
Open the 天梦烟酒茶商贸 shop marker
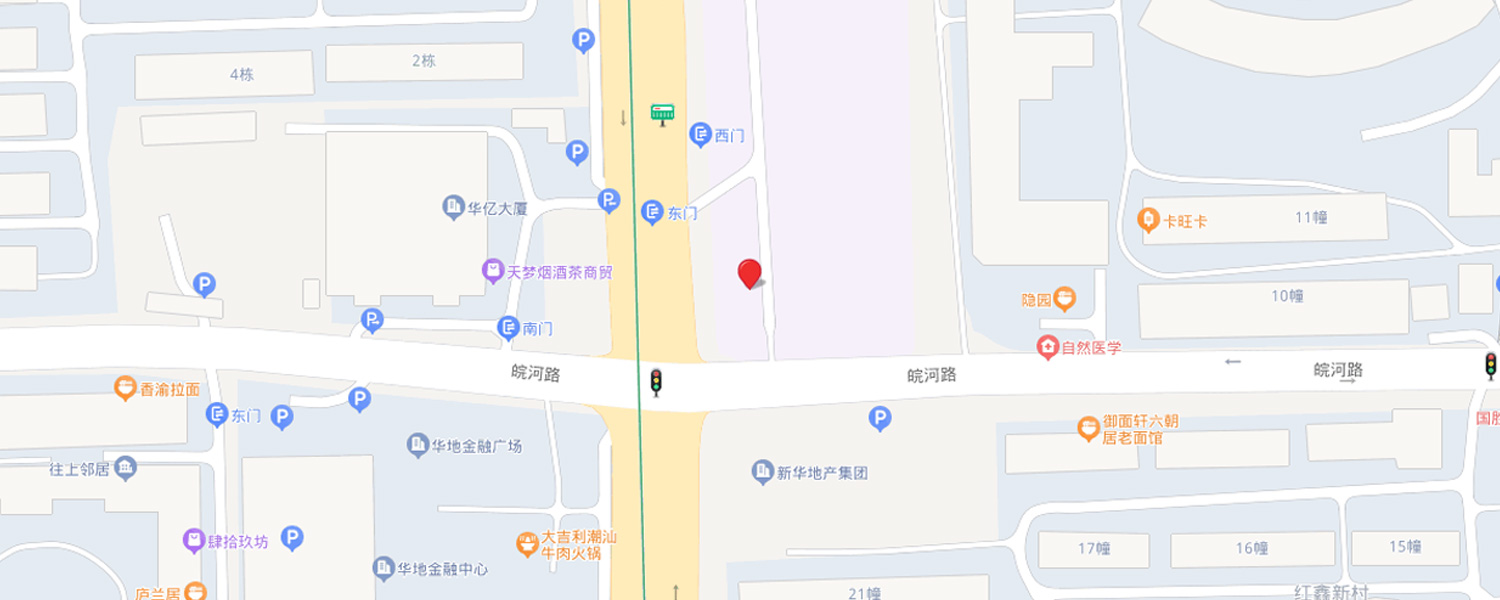pyautogui.click(x=492, y=271)
